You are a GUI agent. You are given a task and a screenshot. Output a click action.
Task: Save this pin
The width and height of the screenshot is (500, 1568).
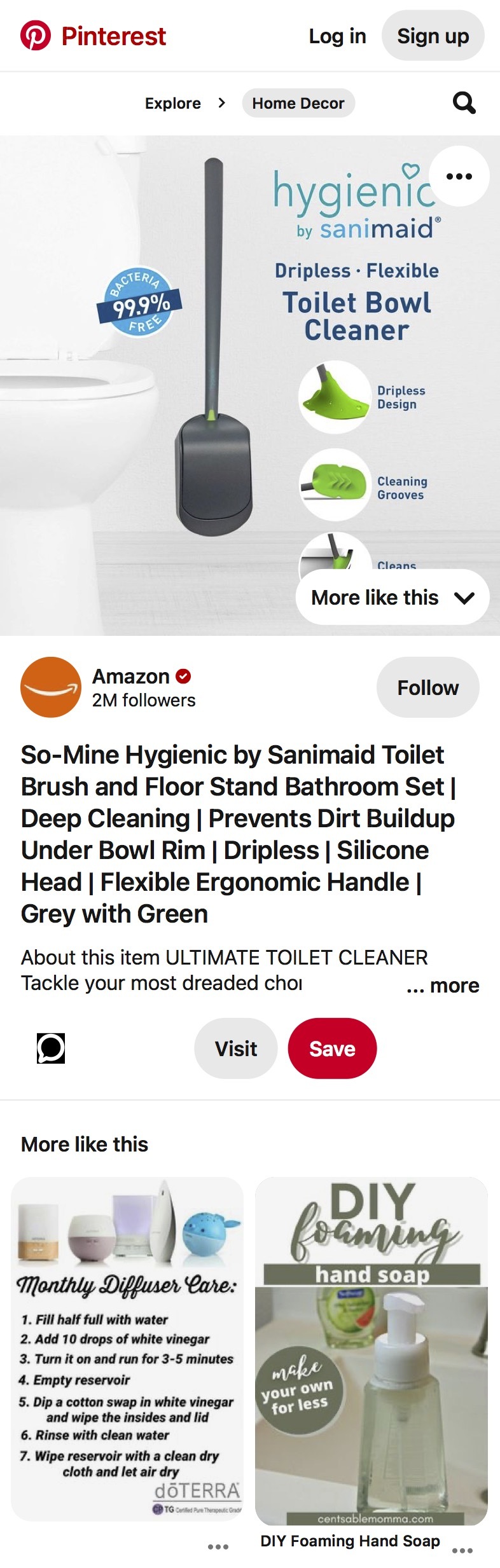[332, 1048]
